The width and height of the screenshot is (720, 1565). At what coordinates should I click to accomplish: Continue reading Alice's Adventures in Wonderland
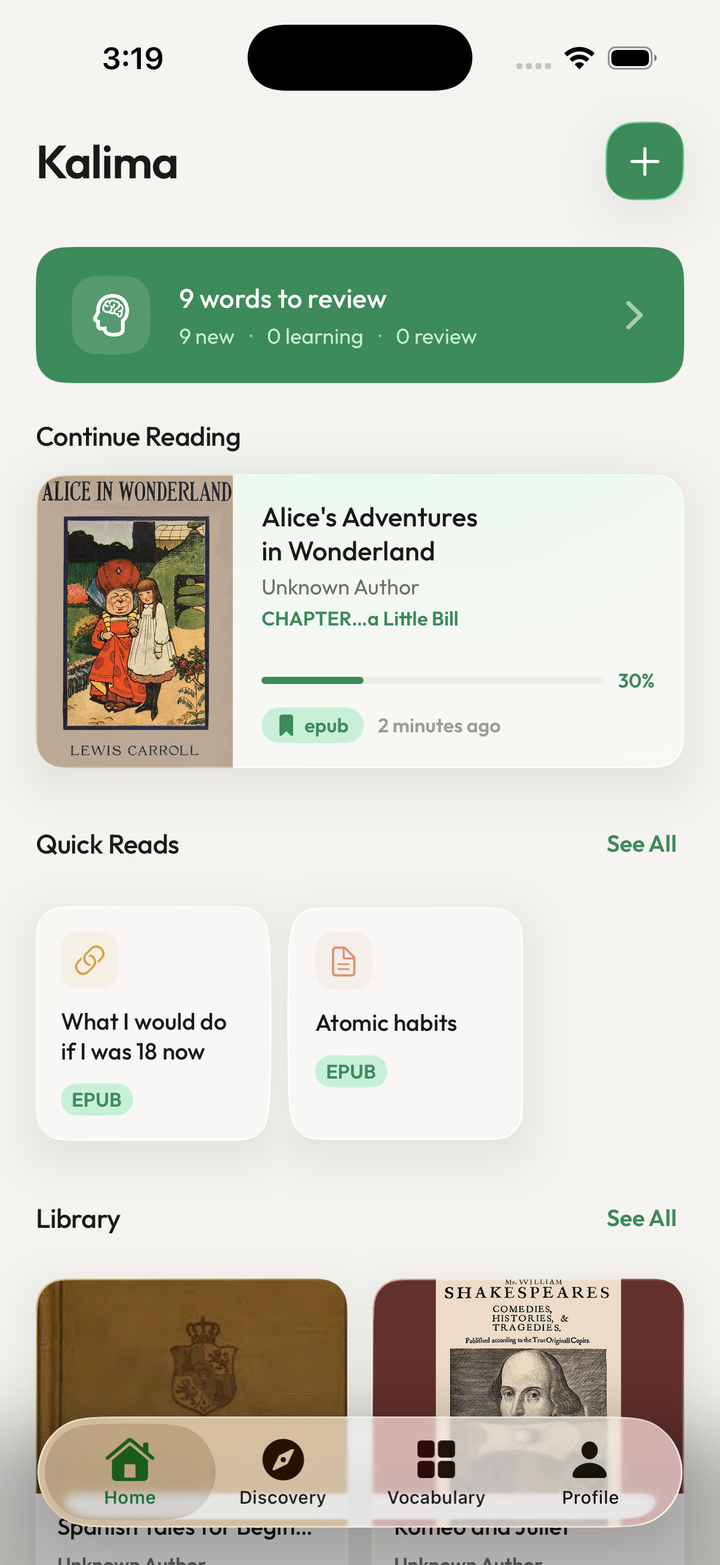click(x=360, y=621)
